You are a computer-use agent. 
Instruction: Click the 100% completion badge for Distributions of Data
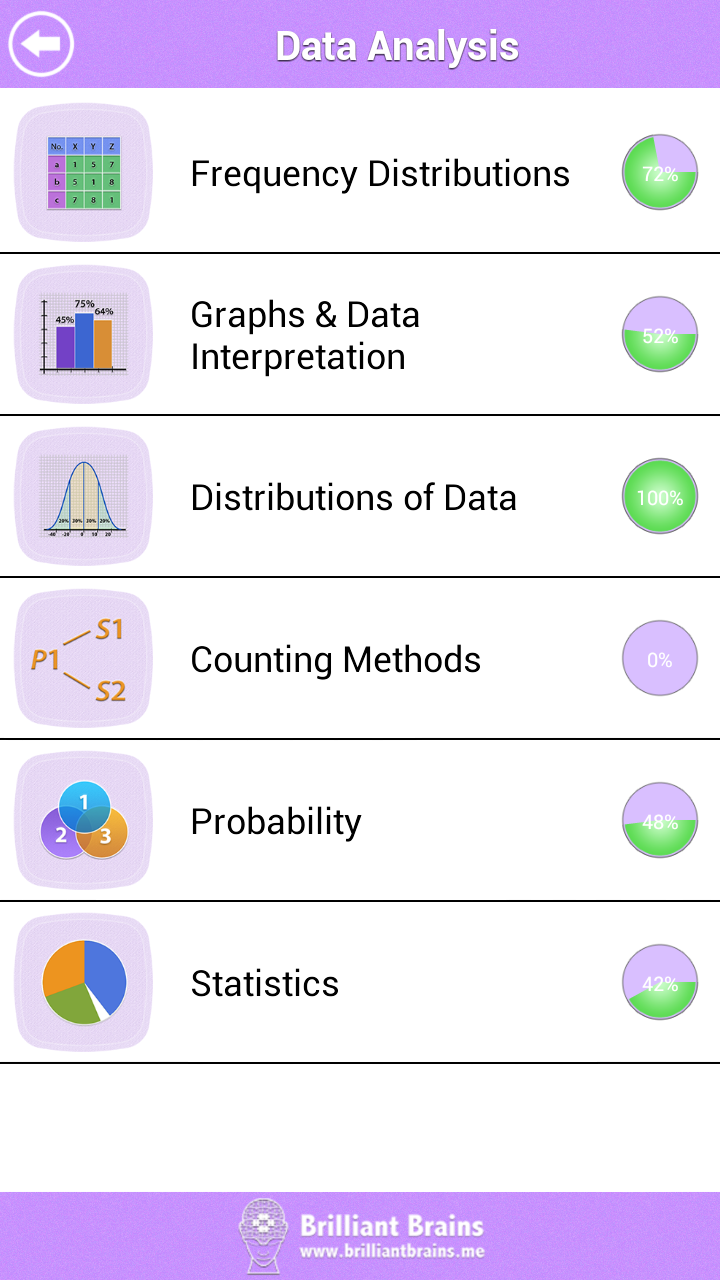click(x=659, y=497)
